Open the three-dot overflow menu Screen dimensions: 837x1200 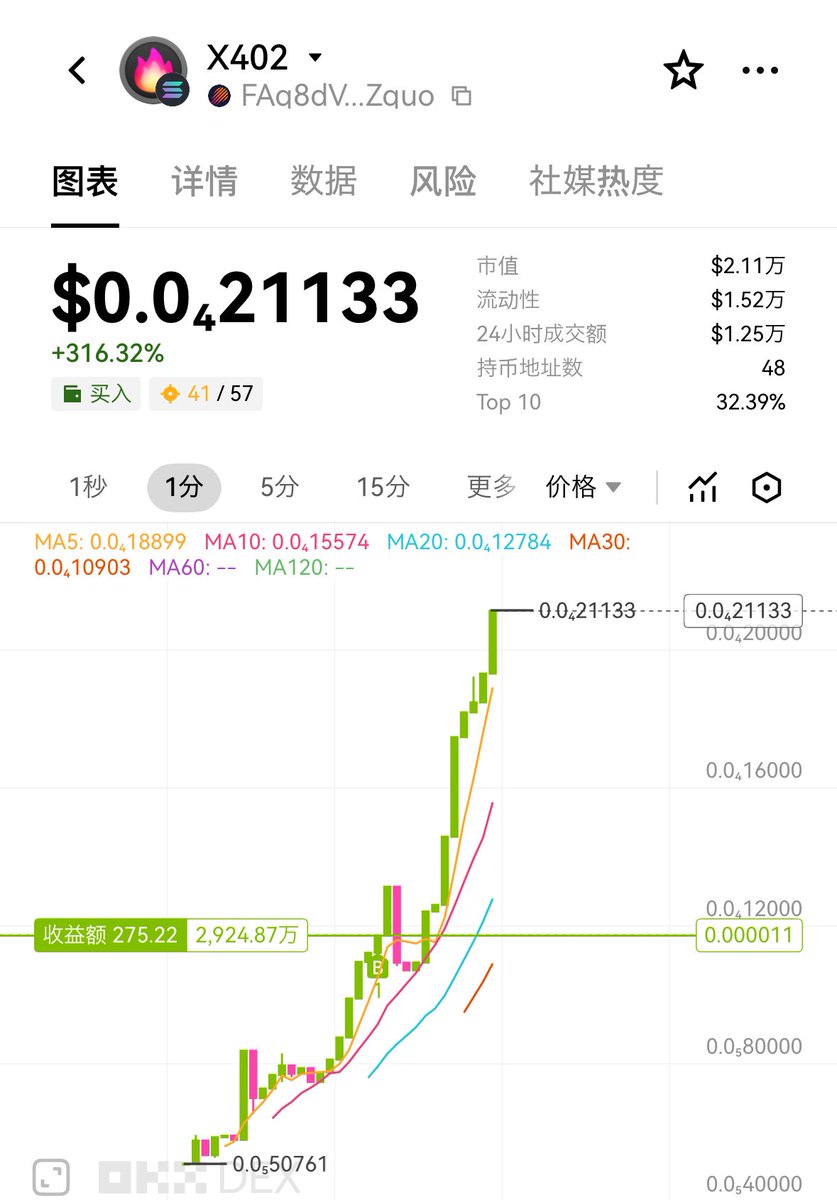pos(760,70)
